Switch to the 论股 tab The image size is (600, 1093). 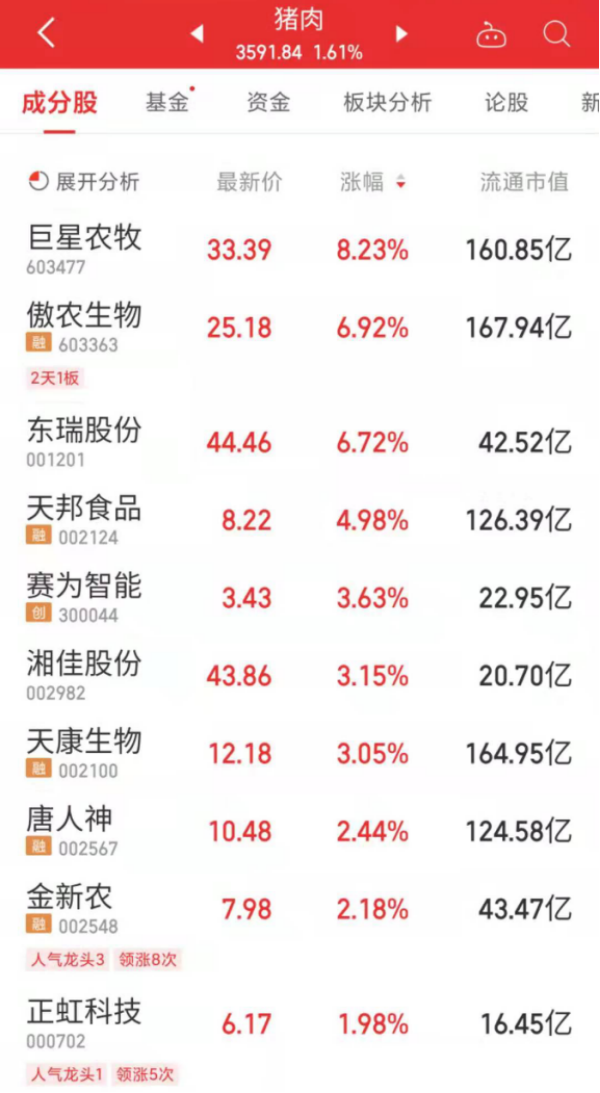pos(506,102)
